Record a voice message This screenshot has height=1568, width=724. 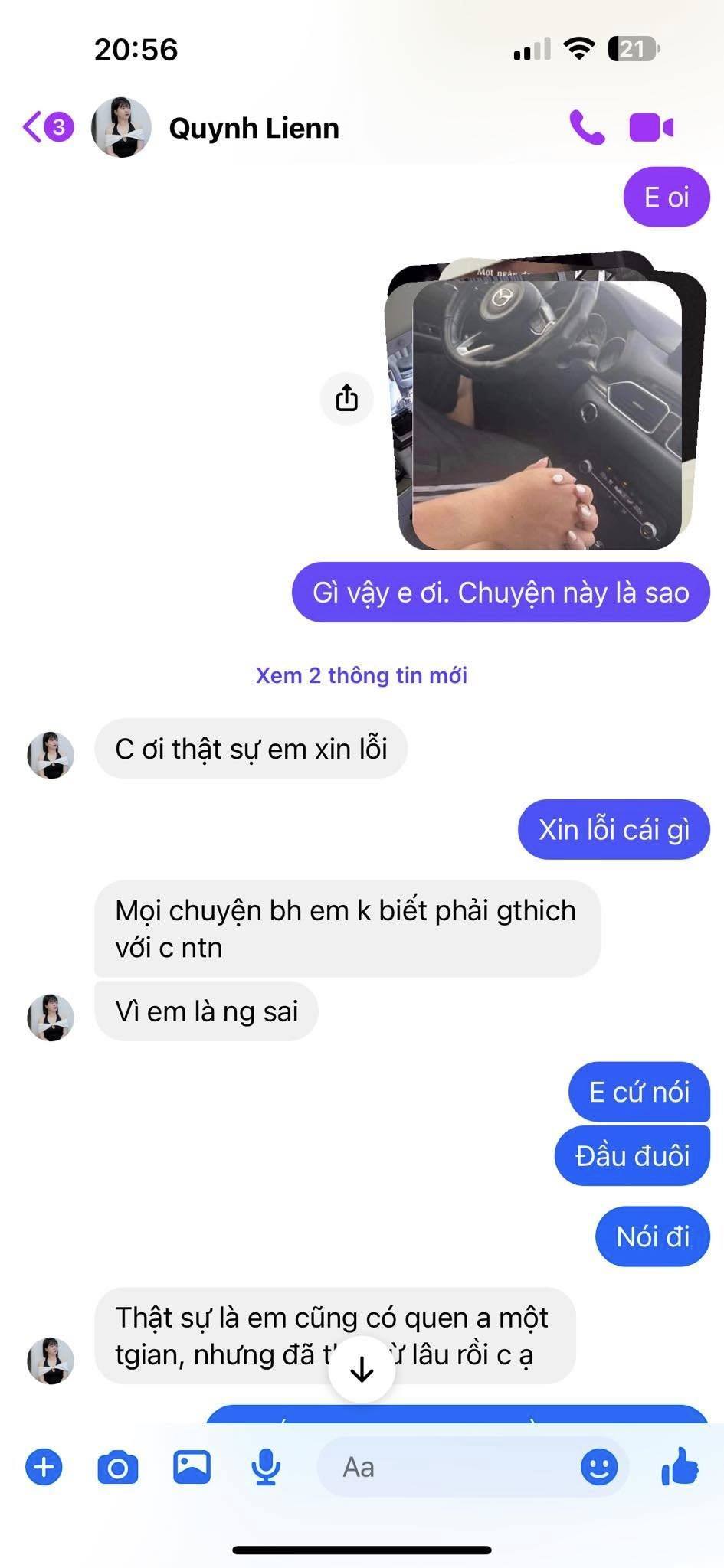click(266, 1467)
